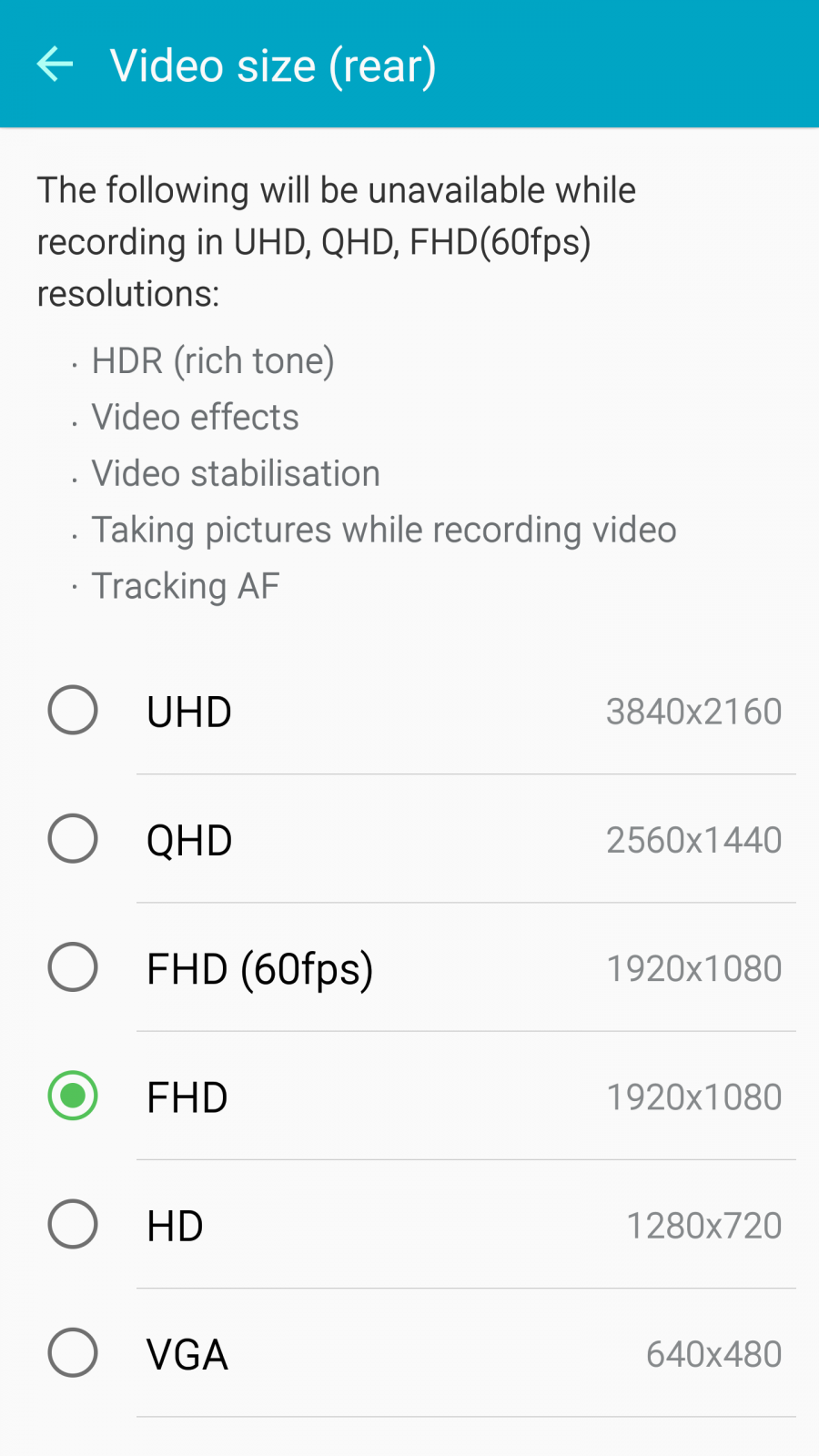Set video size to VGA 640x480

point(409,1352)
